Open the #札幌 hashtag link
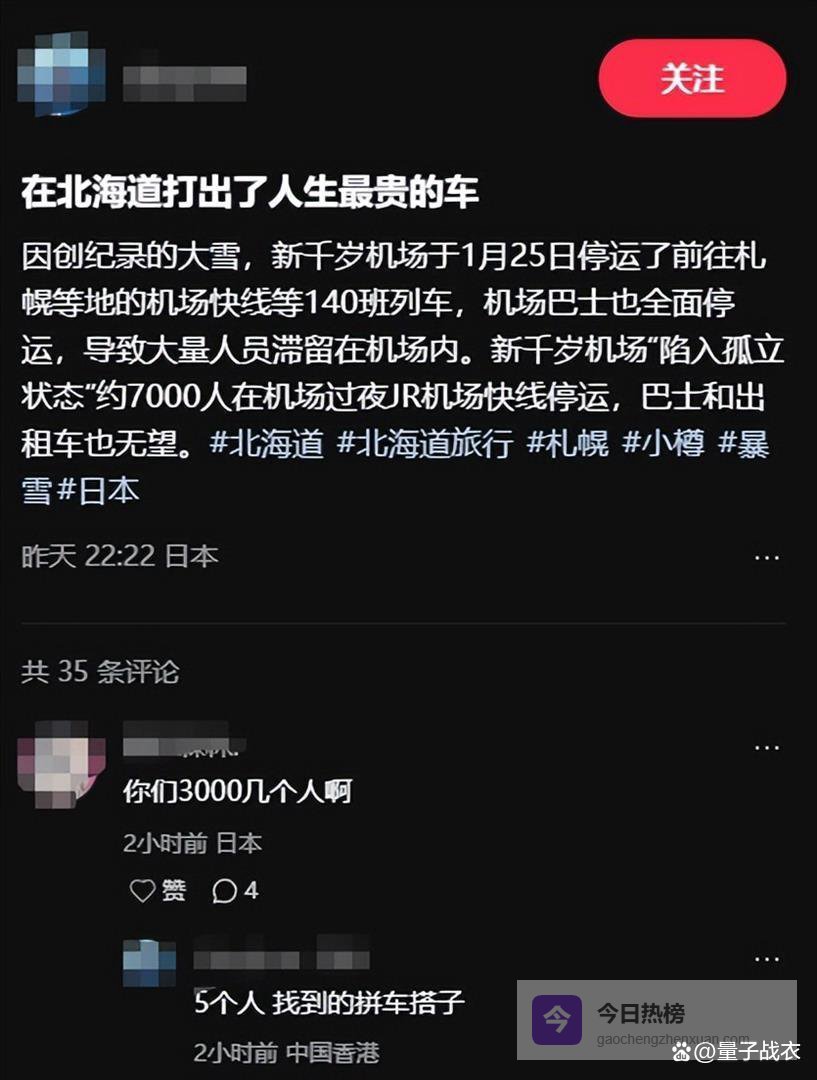Image resolution: width=817 pixels, height=1080 pixels. click(x=567, y=444)
